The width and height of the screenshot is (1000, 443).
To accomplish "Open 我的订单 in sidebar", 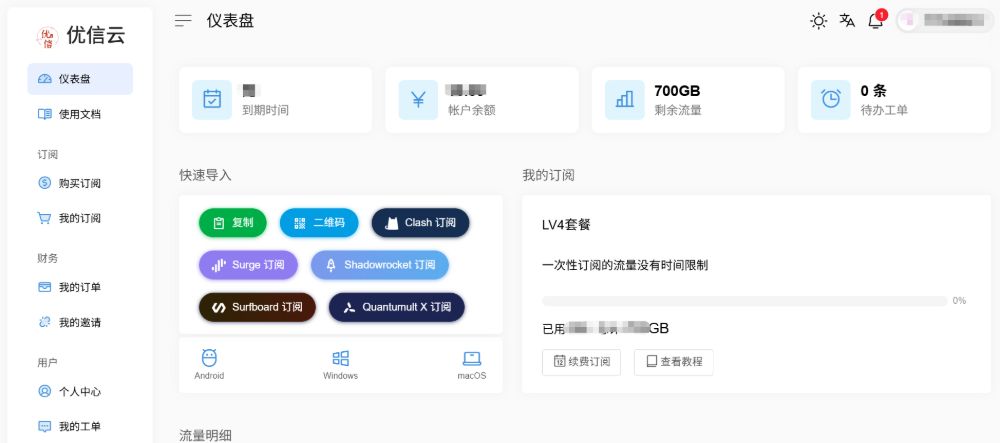I will coord(79,287).
